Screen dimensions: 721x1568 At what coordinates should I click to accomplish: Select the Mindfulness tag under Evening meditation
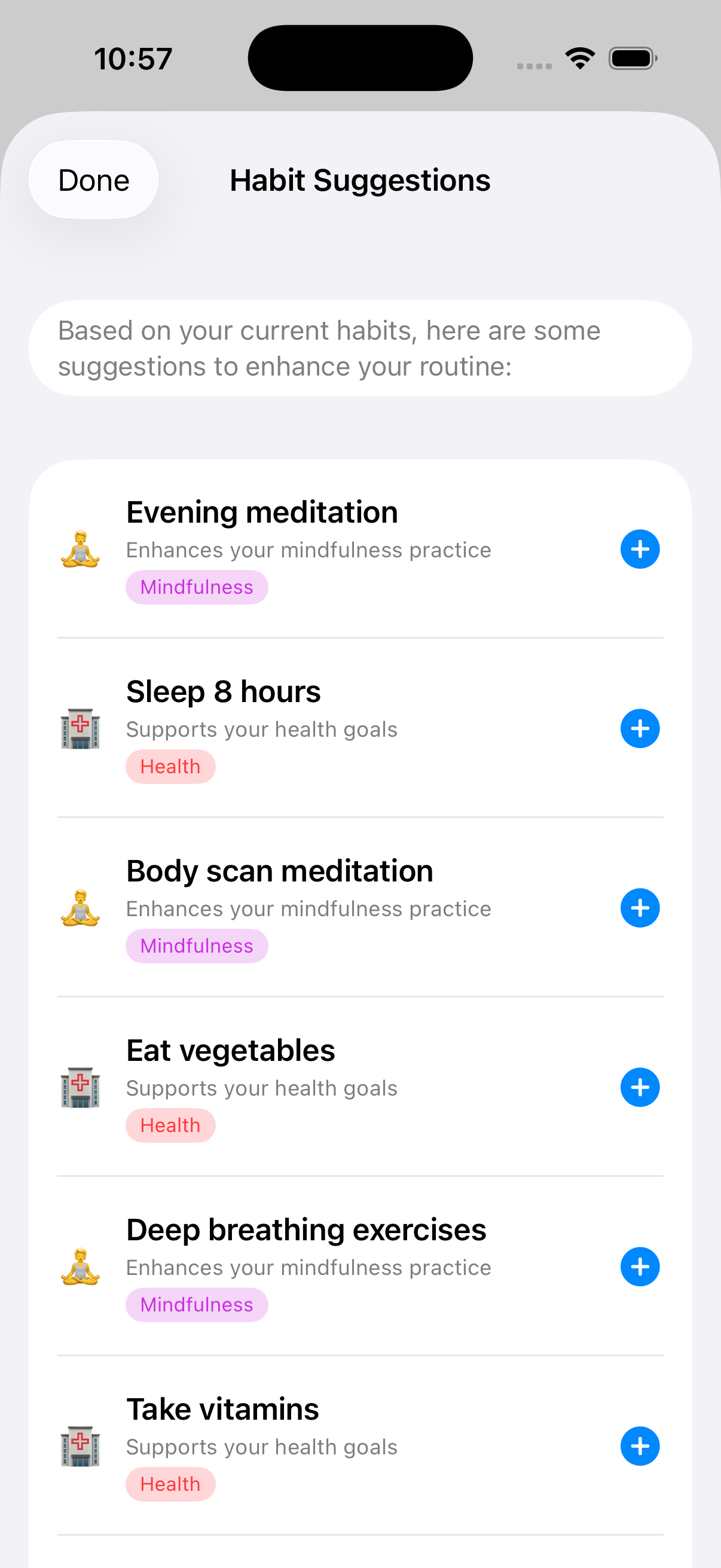pyautogui.click(x=197, y=587)
